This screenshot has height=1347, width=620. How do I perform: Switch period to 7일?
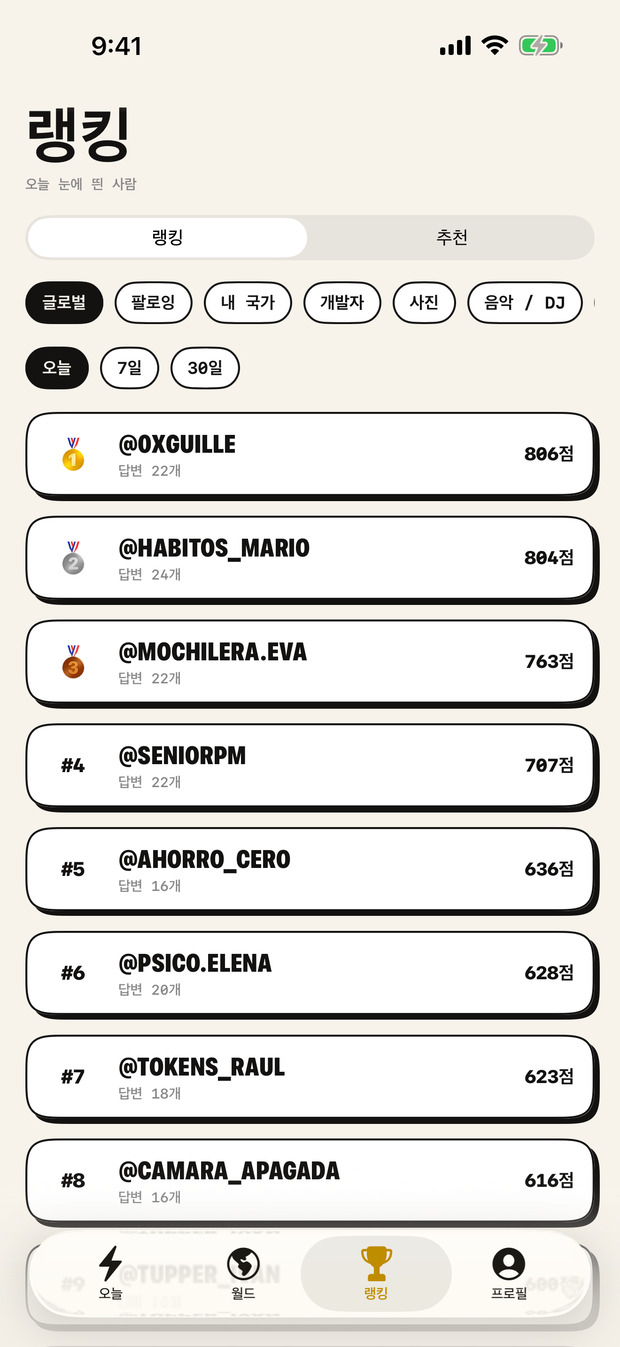pyautogui.click(x=129, y=368)
